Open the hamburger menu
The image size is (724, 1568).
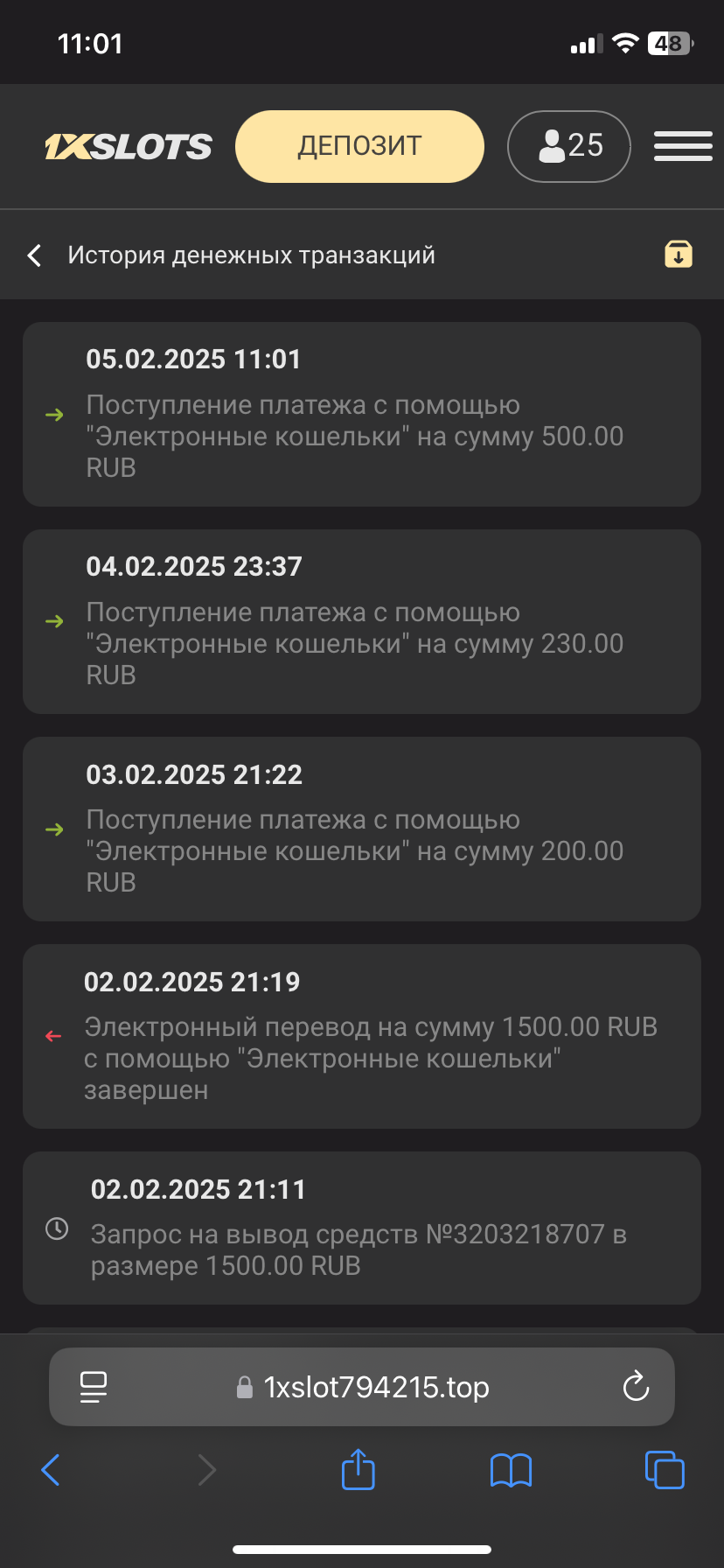click(x=683, y=146)
